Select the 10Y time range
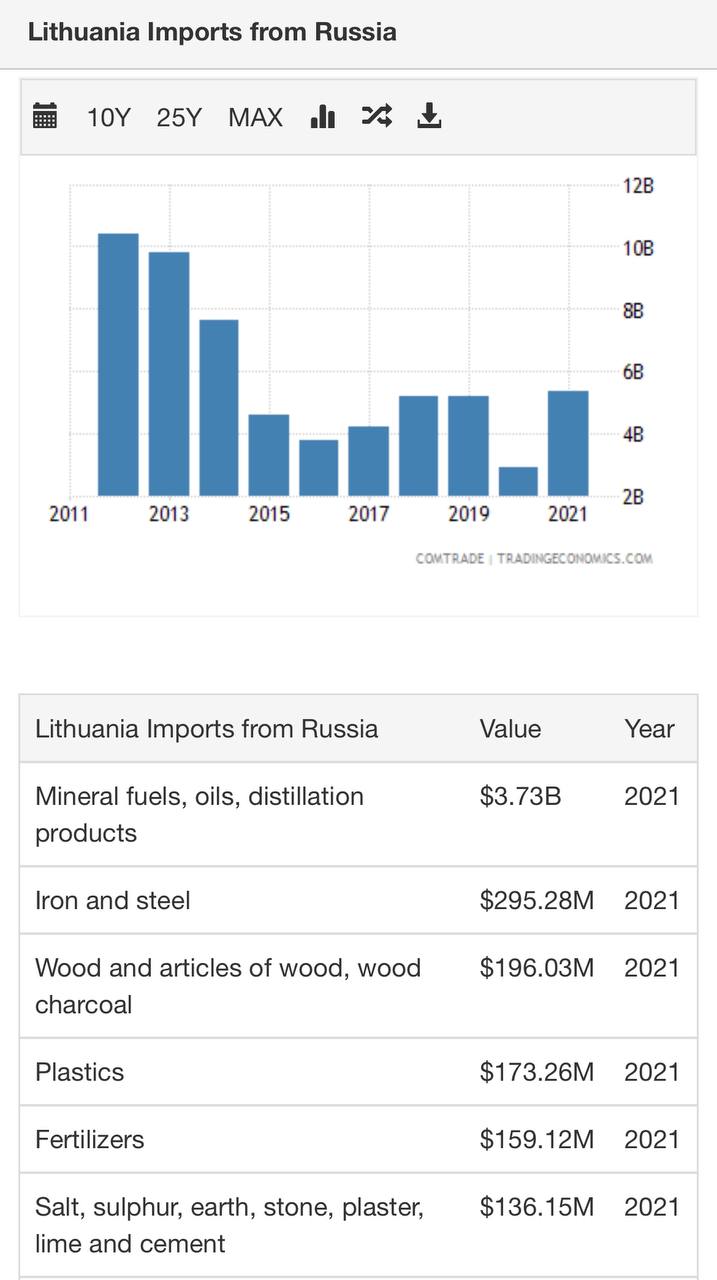Screen dimensions: 717x1280 109,117
